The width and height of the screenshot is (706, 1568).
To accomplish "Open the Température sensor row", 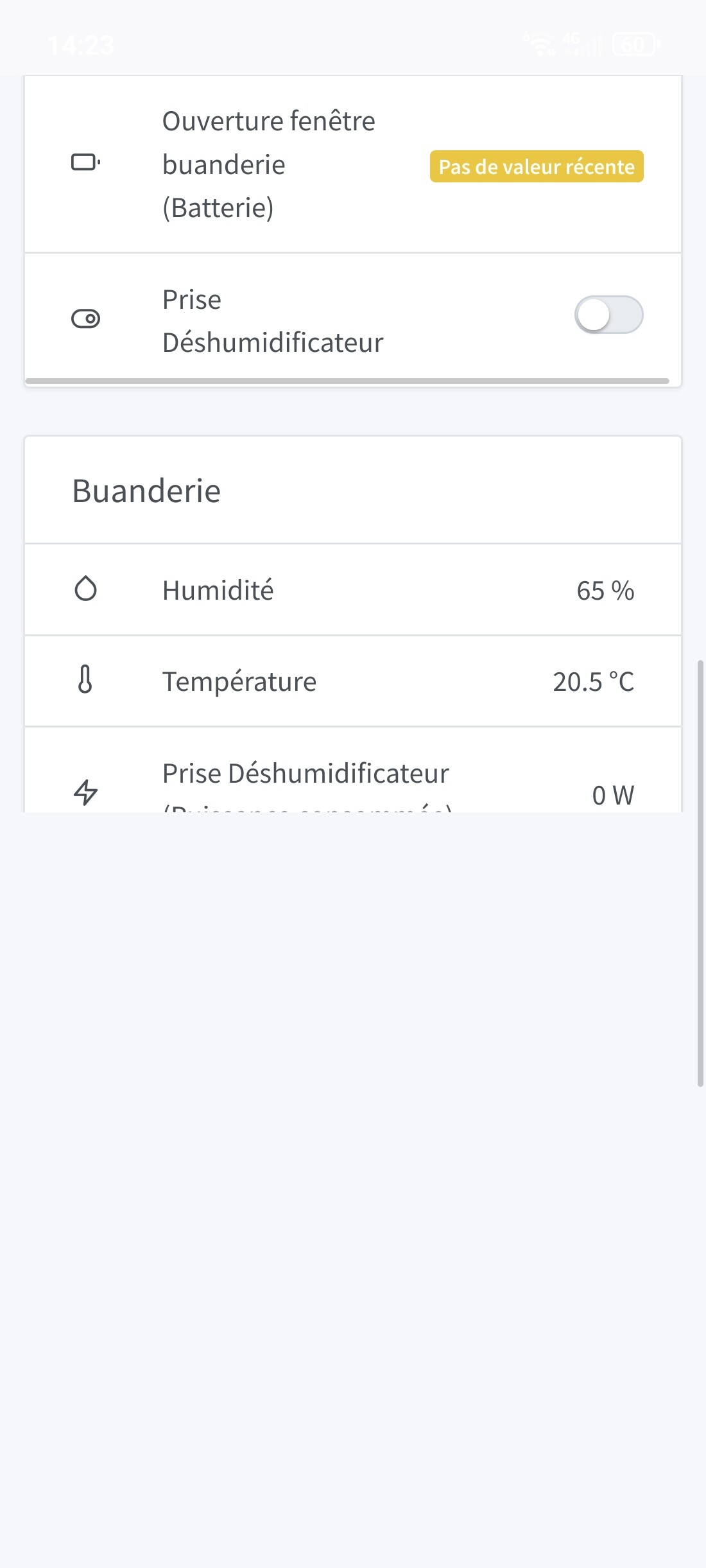I will click(353, 681).
